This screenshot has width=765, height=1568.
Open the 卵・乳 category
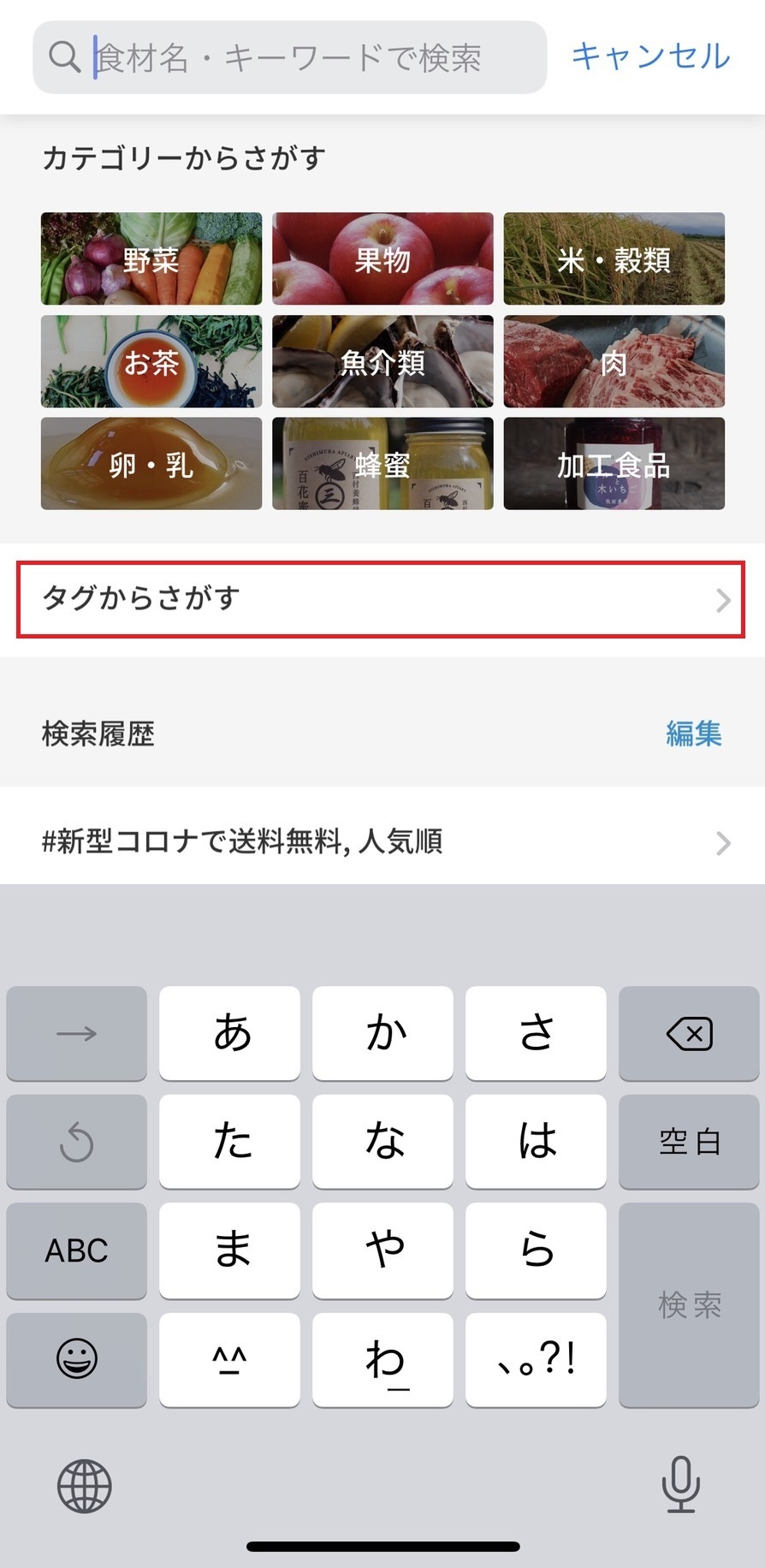coord(151,464)
